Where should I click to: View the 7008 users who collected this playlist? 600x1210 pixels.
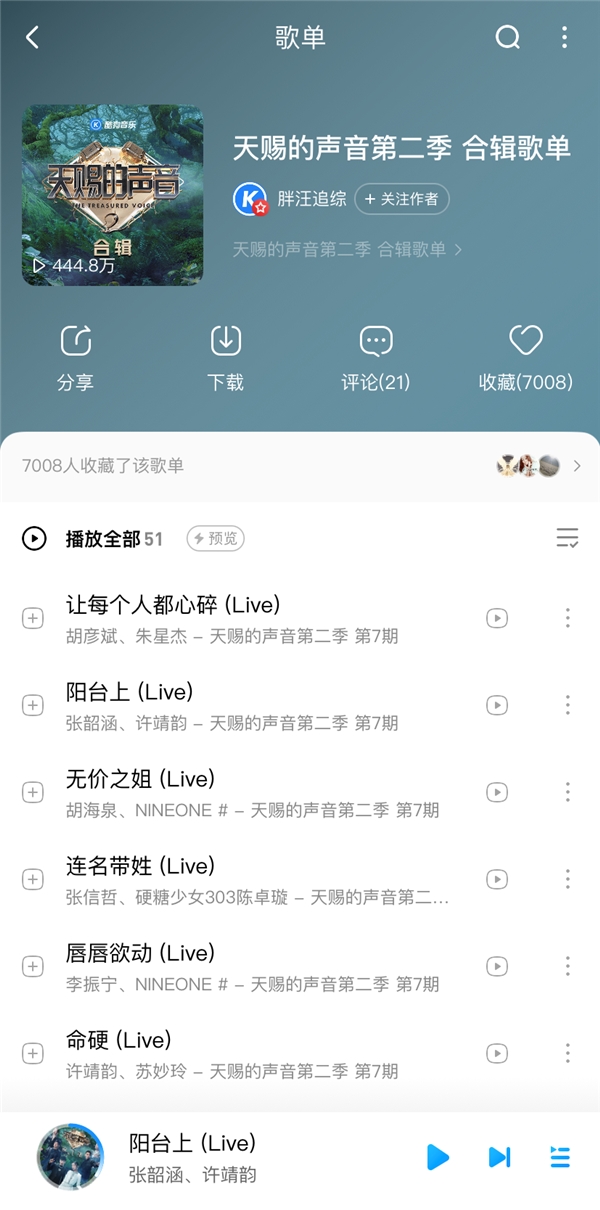300,466
